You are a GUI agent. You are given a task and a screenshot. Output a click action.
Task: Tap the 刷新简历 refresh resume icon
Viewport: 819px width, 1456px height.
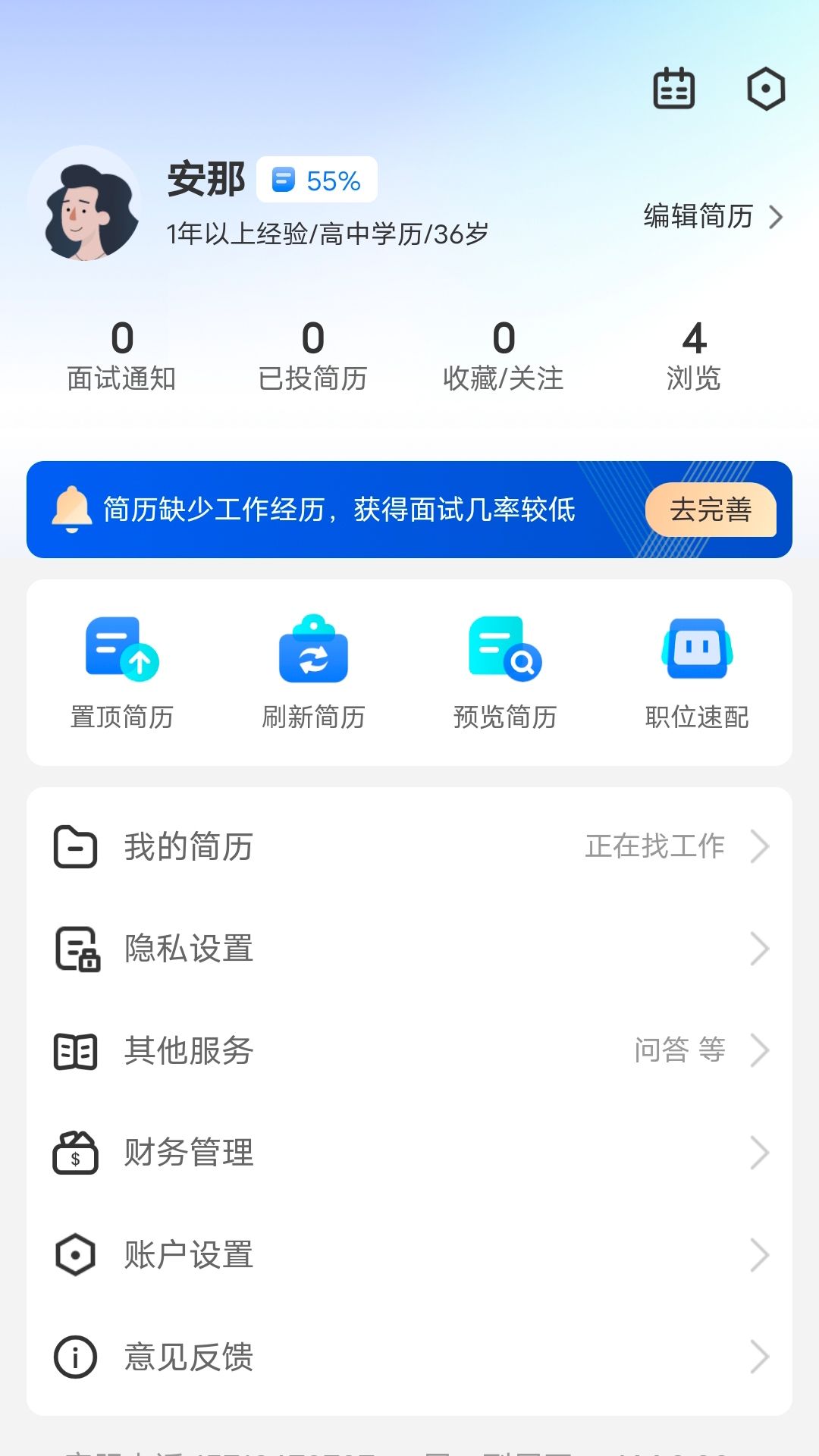tap(313, 652)
